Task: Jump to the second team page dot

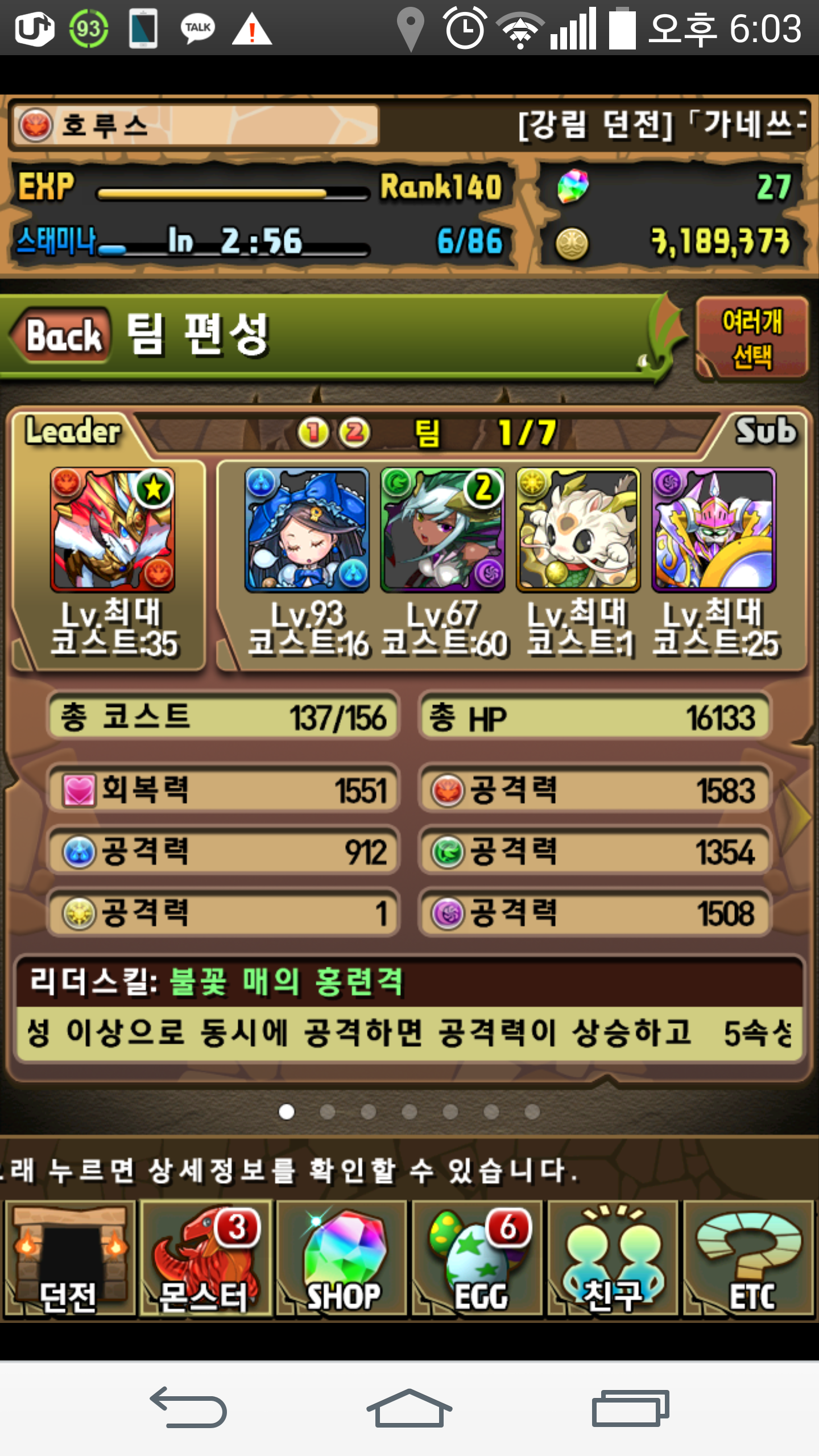Action: tap(328, 1111)
